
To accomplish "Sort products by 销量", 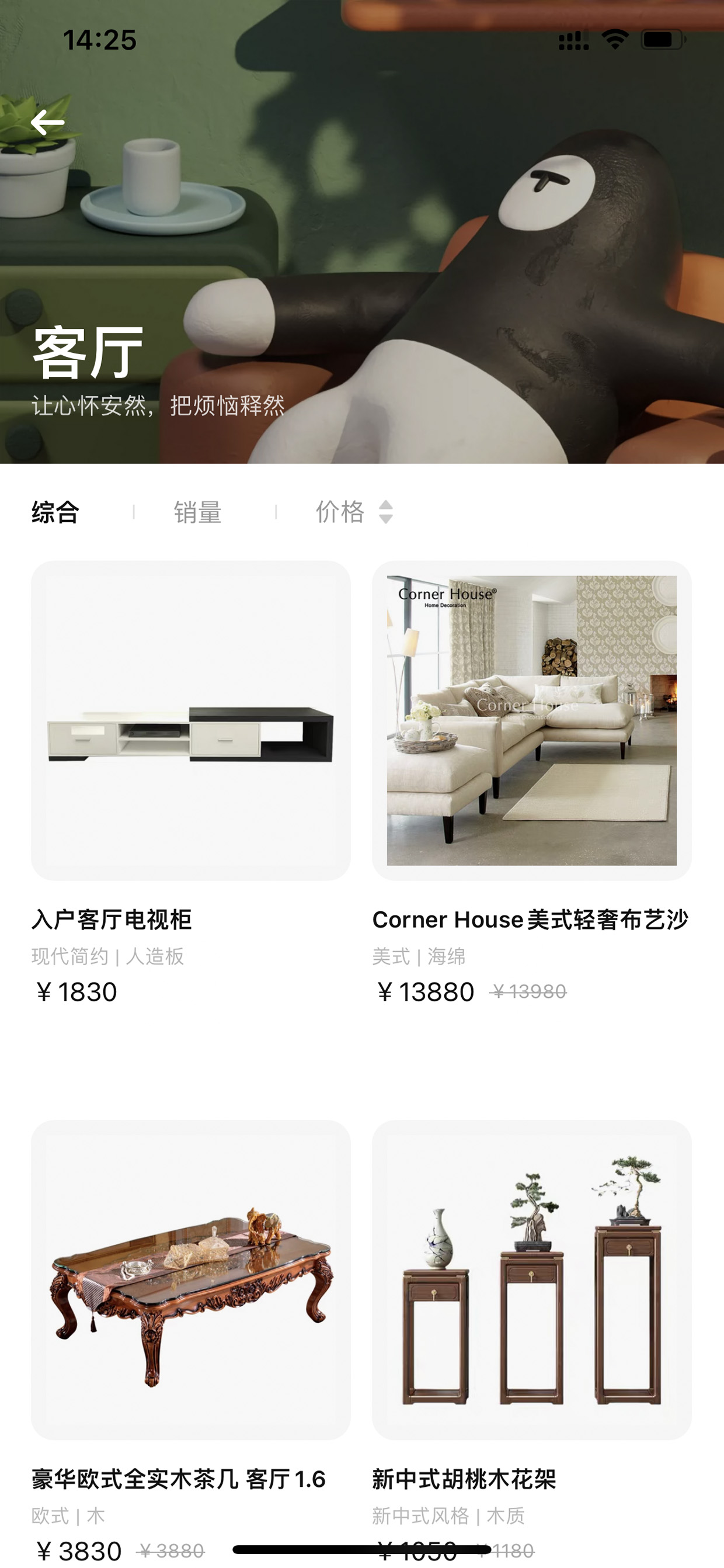I will point(198,512).
